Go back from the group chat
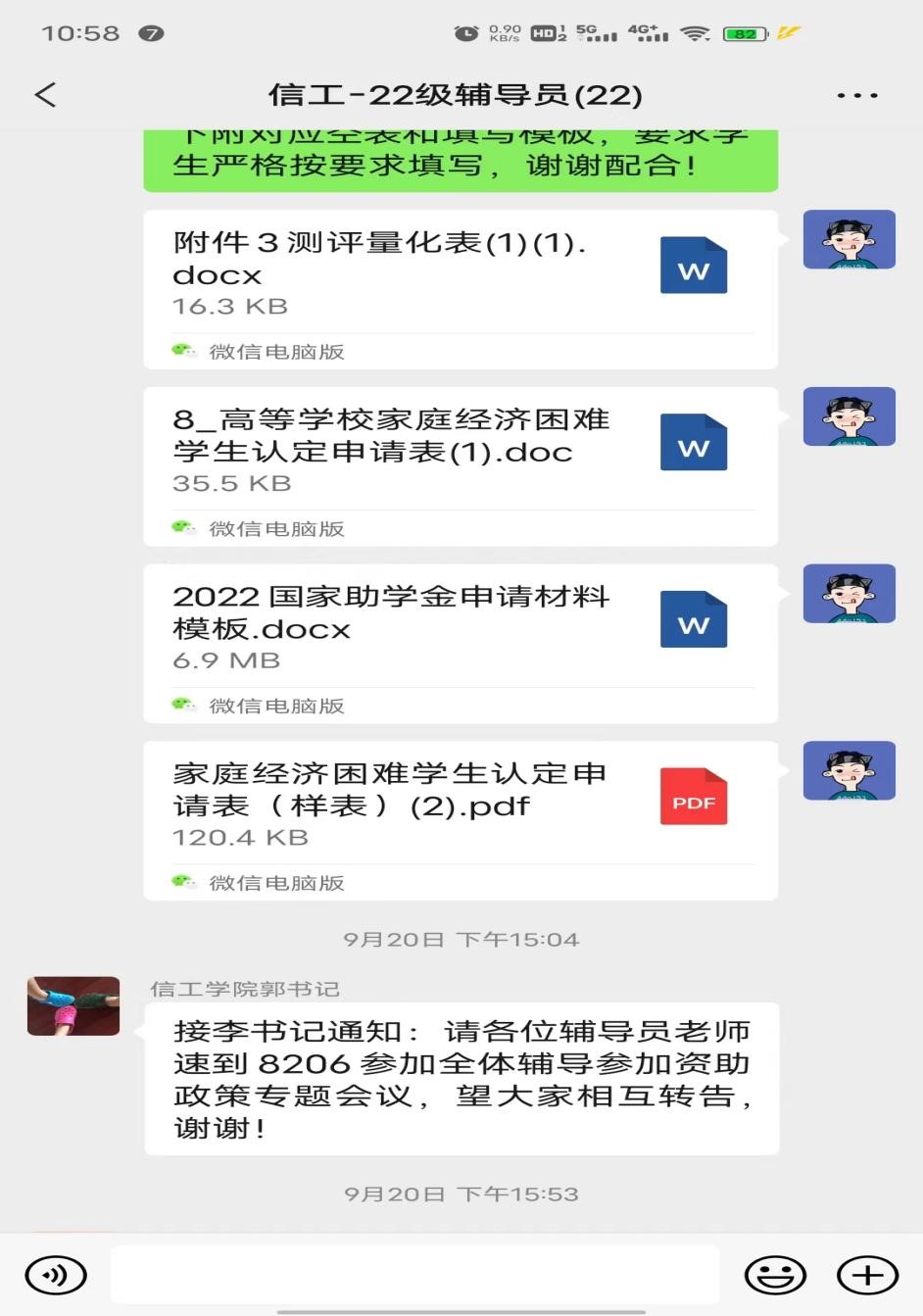The width and height of the screenshot is (923, 1316). pyautogui.click(x=46, y=95)
